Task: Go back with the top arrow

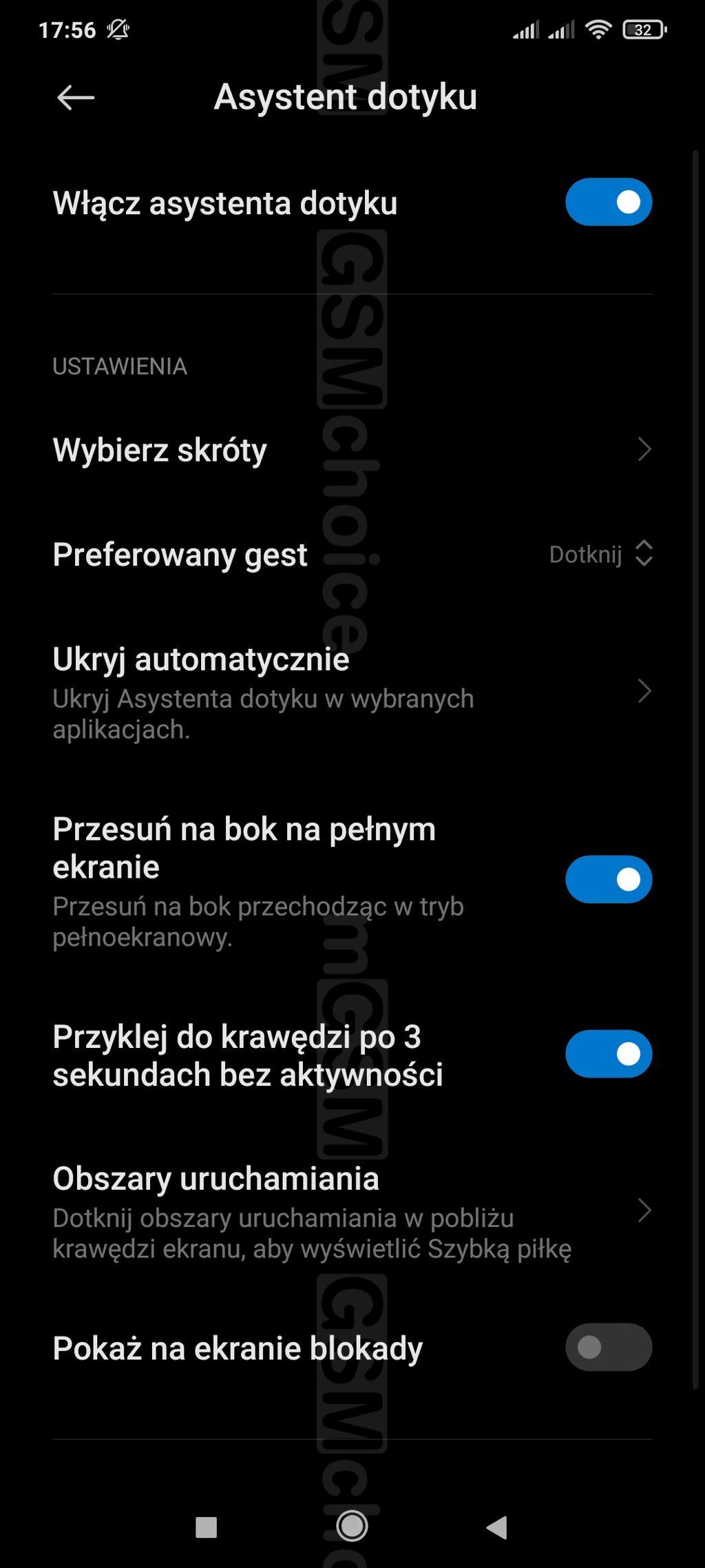Action: [75, 98]
